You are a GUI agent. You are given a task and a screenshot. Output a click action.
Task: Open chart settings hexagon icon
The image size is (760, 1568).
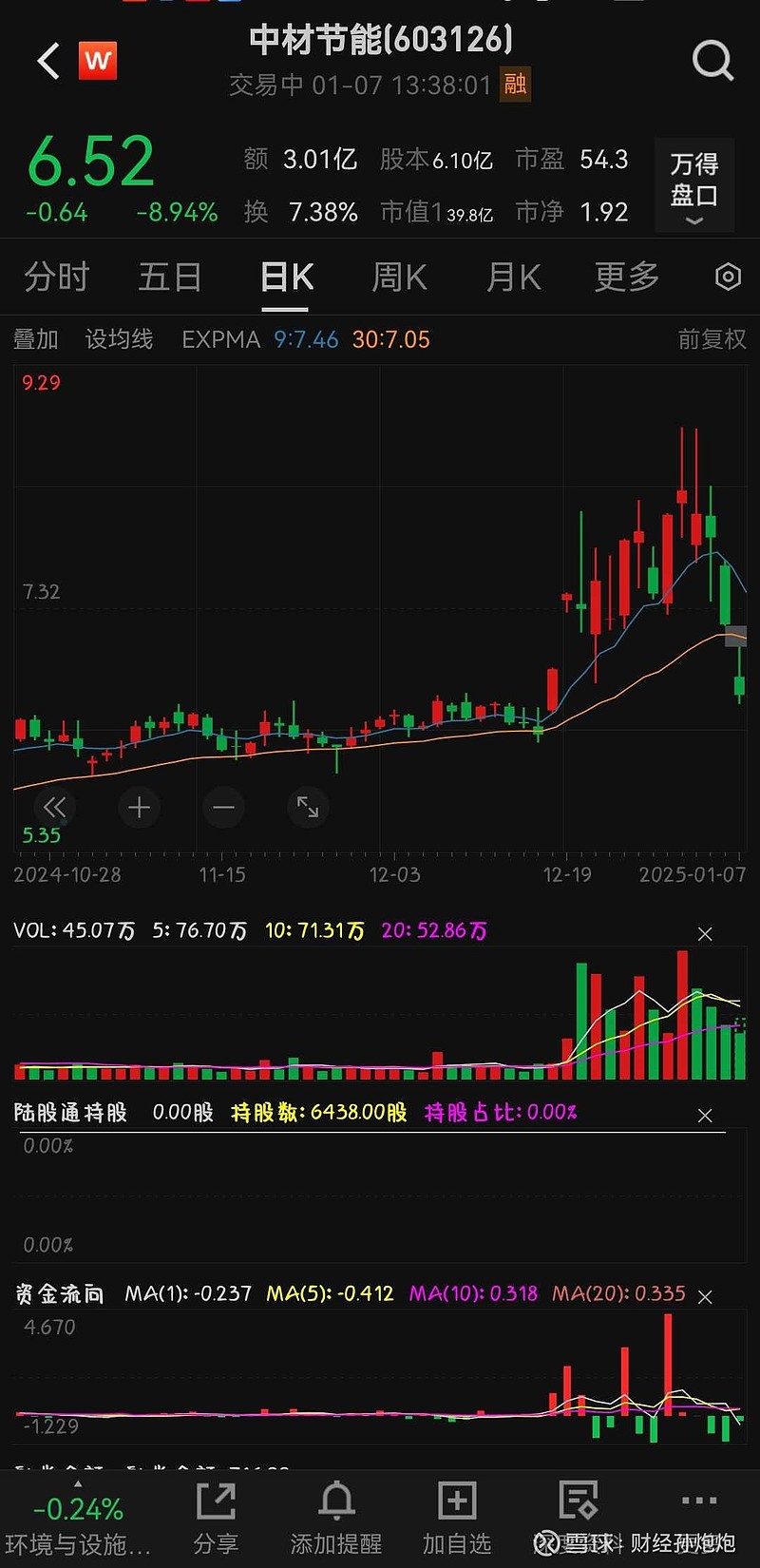(728, 277)
